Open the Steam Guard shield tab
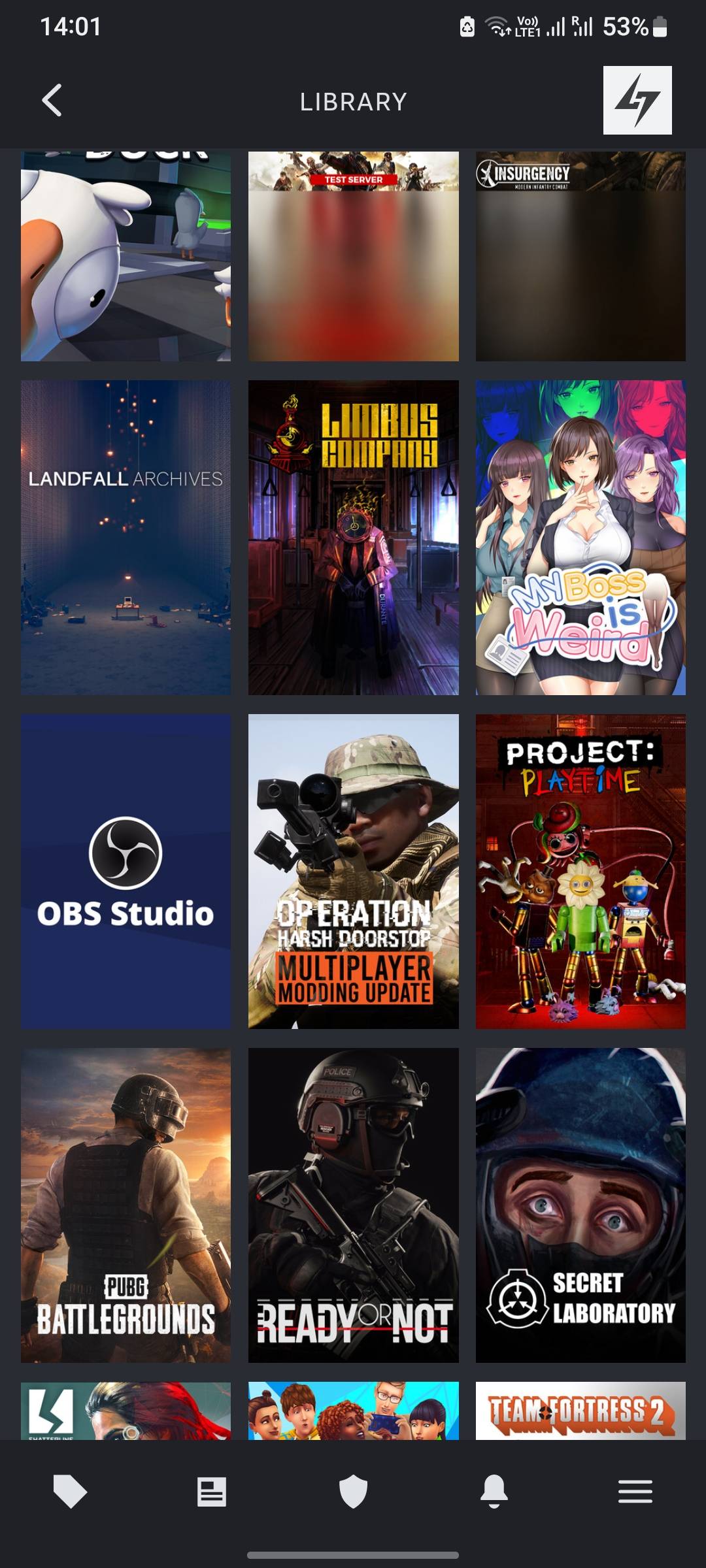 click(353, 1492)
